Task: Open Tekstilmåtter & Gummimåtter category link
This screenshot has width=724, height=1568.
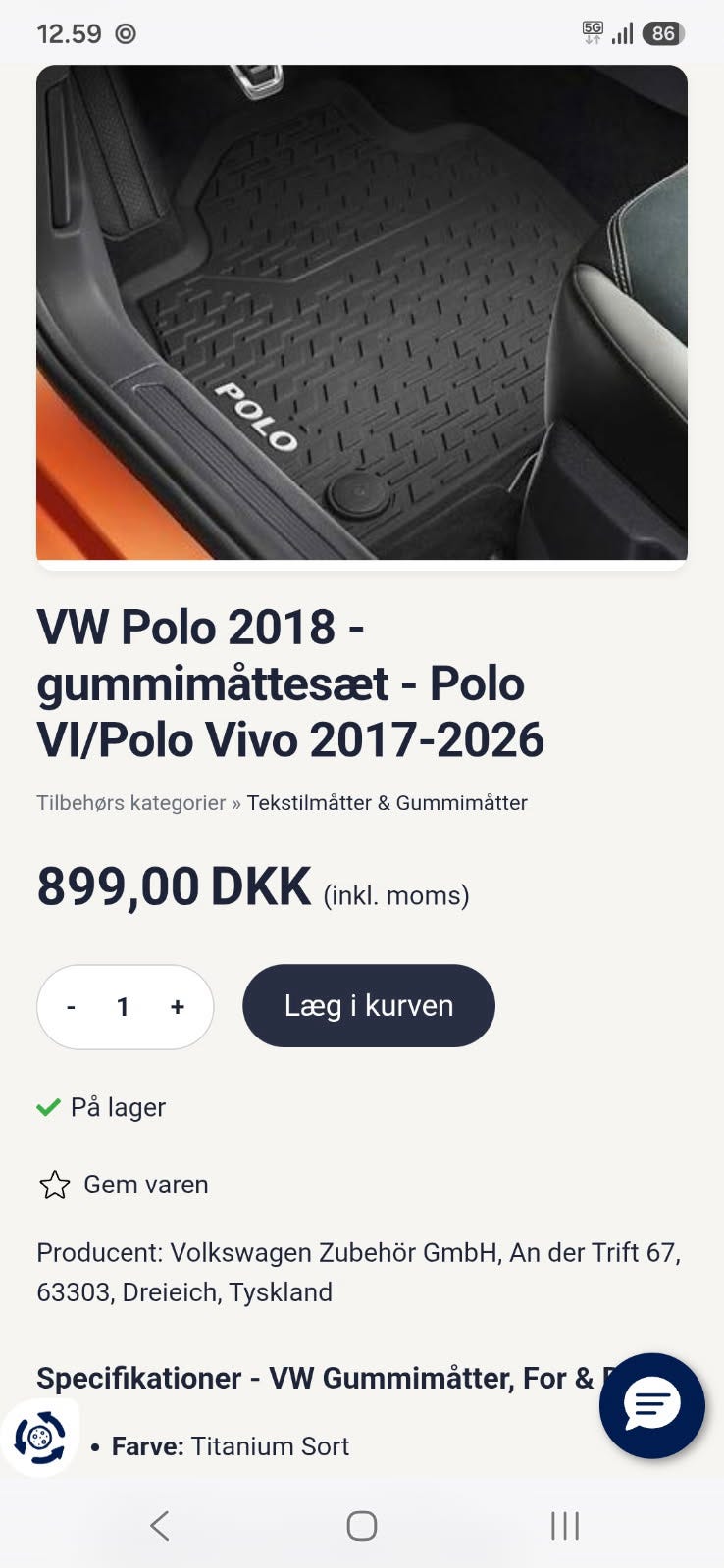Action: pos(388,803)
